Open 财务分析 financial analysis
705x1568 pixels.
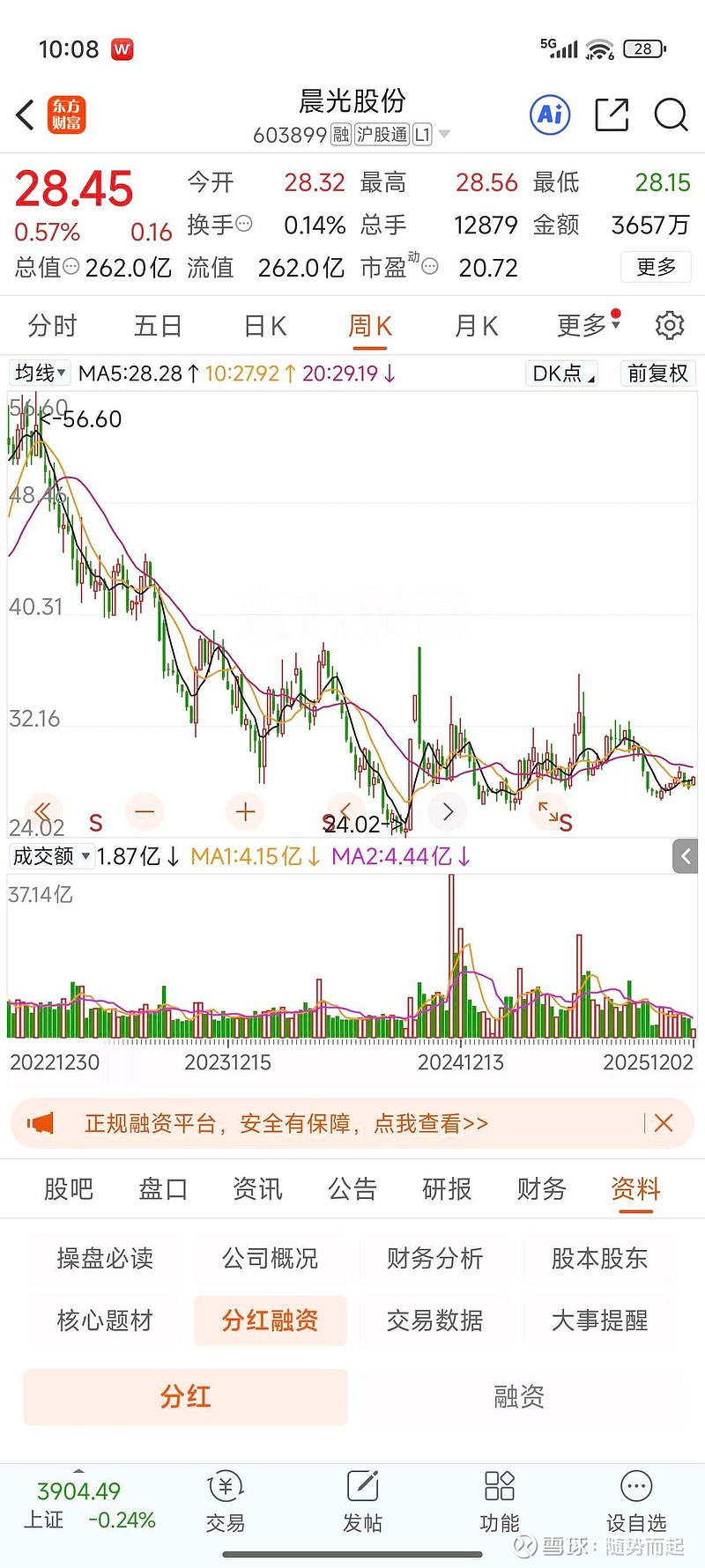pyautogui.click(x=434, y=1259)
